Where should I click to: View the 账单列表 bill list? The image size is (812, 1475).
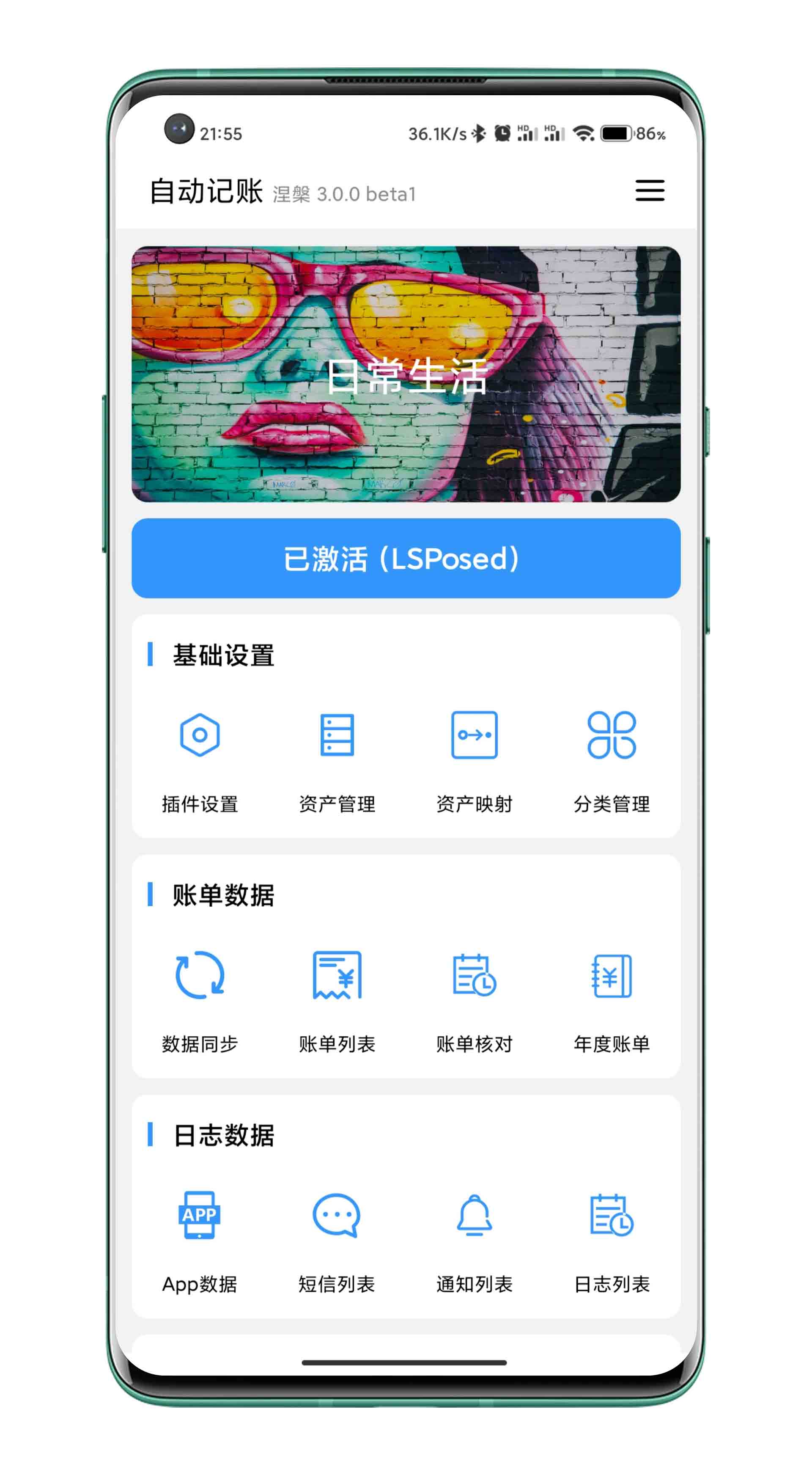[x=337, y=999]
